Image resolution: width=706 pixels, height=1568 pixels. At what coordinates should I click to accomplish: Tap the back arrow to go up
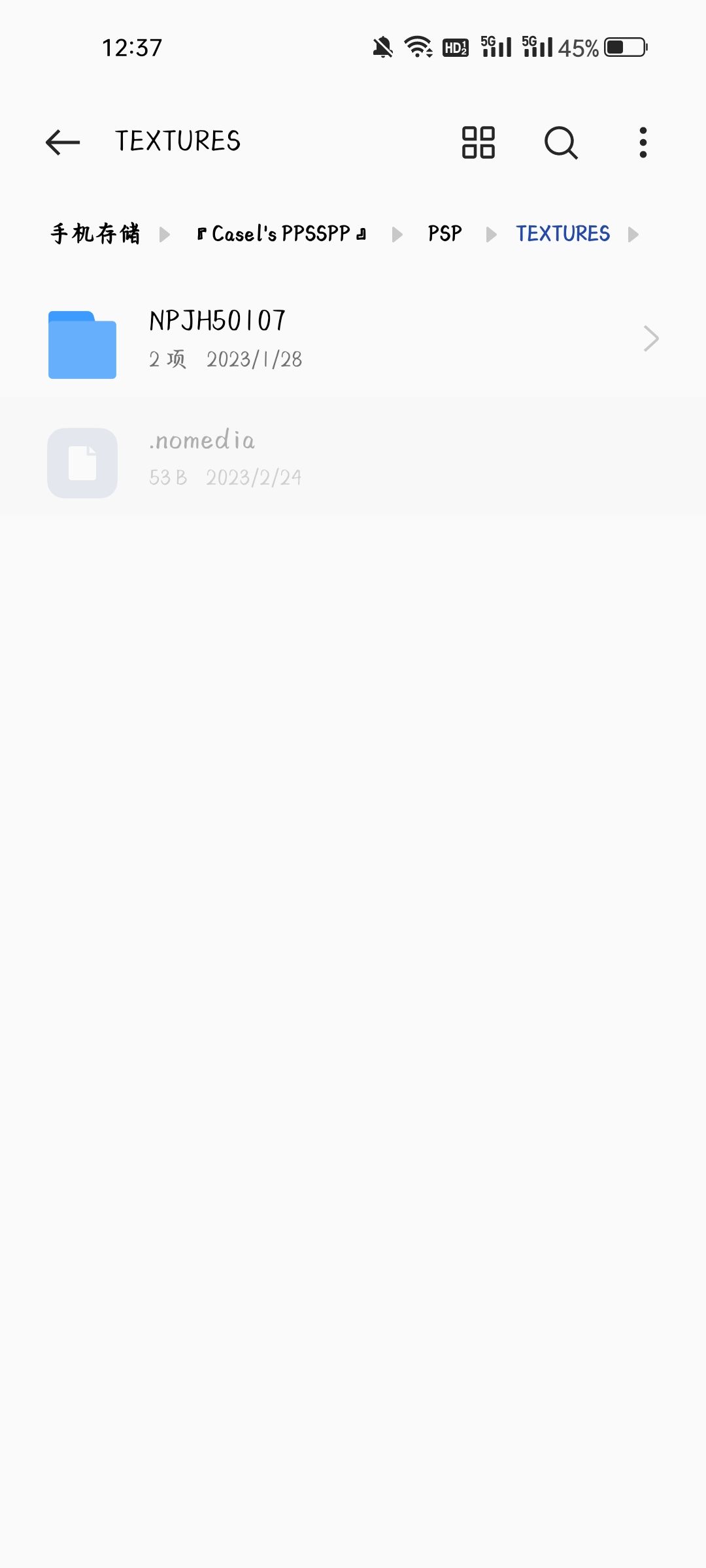(x=62, y=142)
